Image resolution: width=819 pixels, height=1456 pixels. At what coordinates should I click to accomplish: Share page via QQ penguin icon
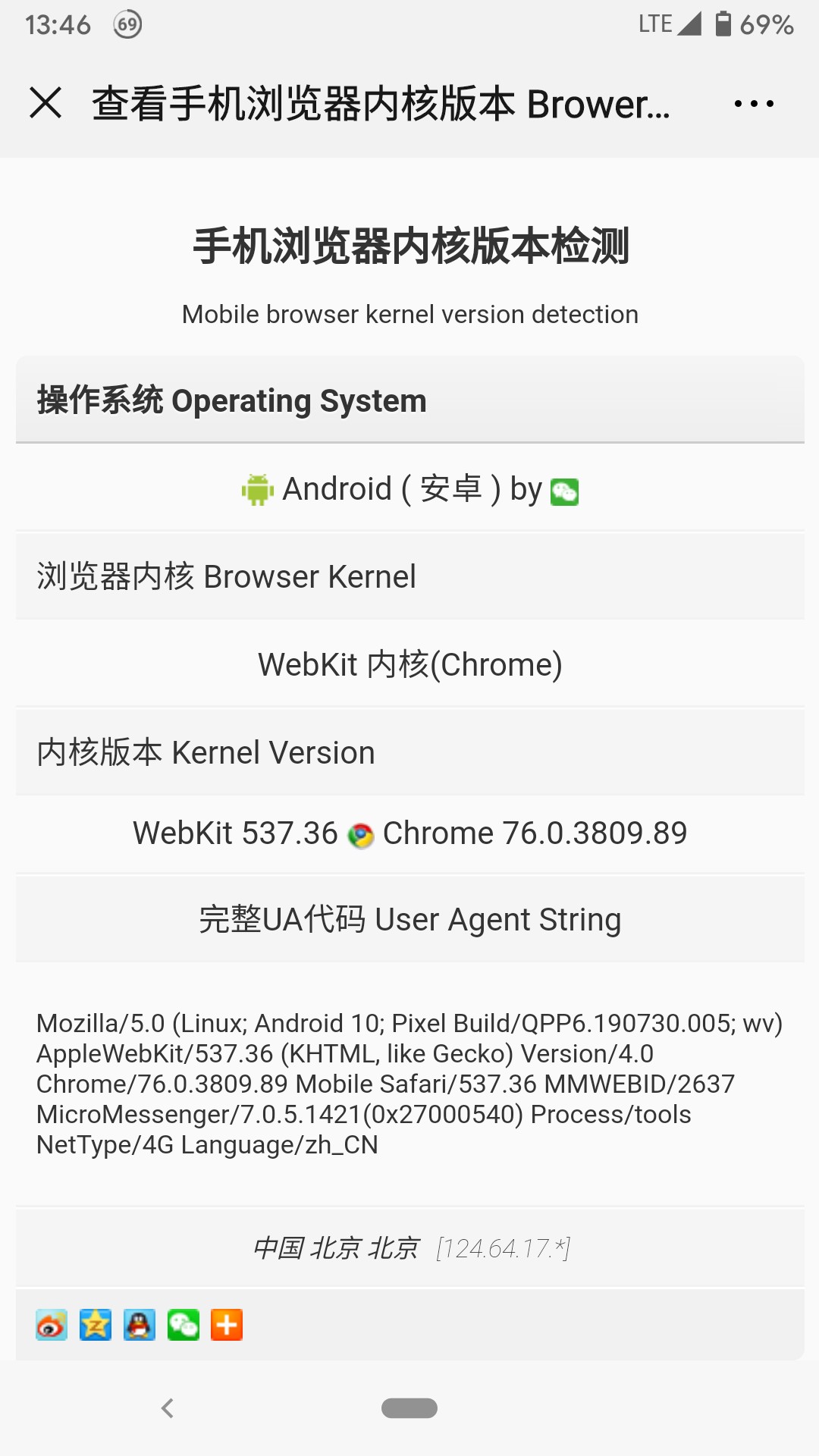pyautogui.click(x=140, y=1325)
